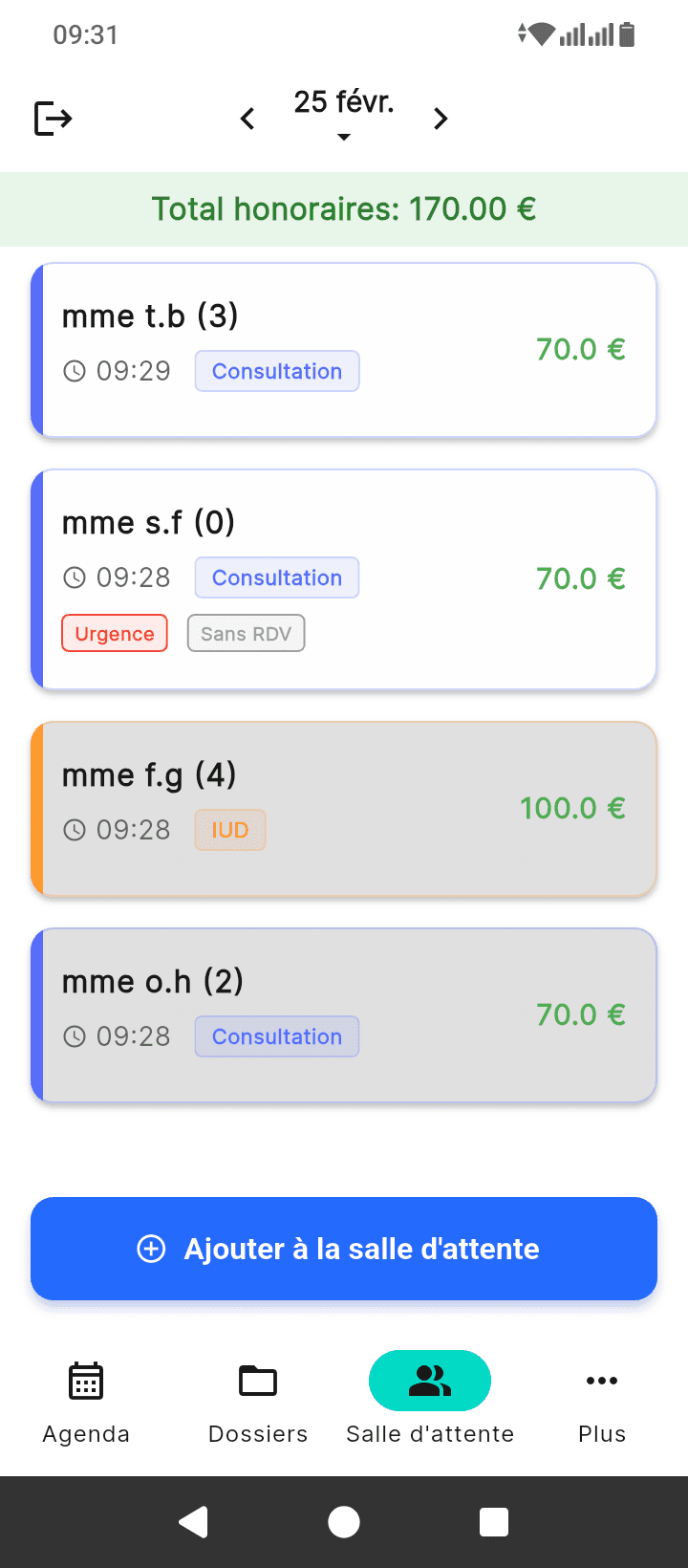The width and height of the screenshot is (688, 1568).
Task: Click the Dossiers folder icon
Action: click(257, 1380)
